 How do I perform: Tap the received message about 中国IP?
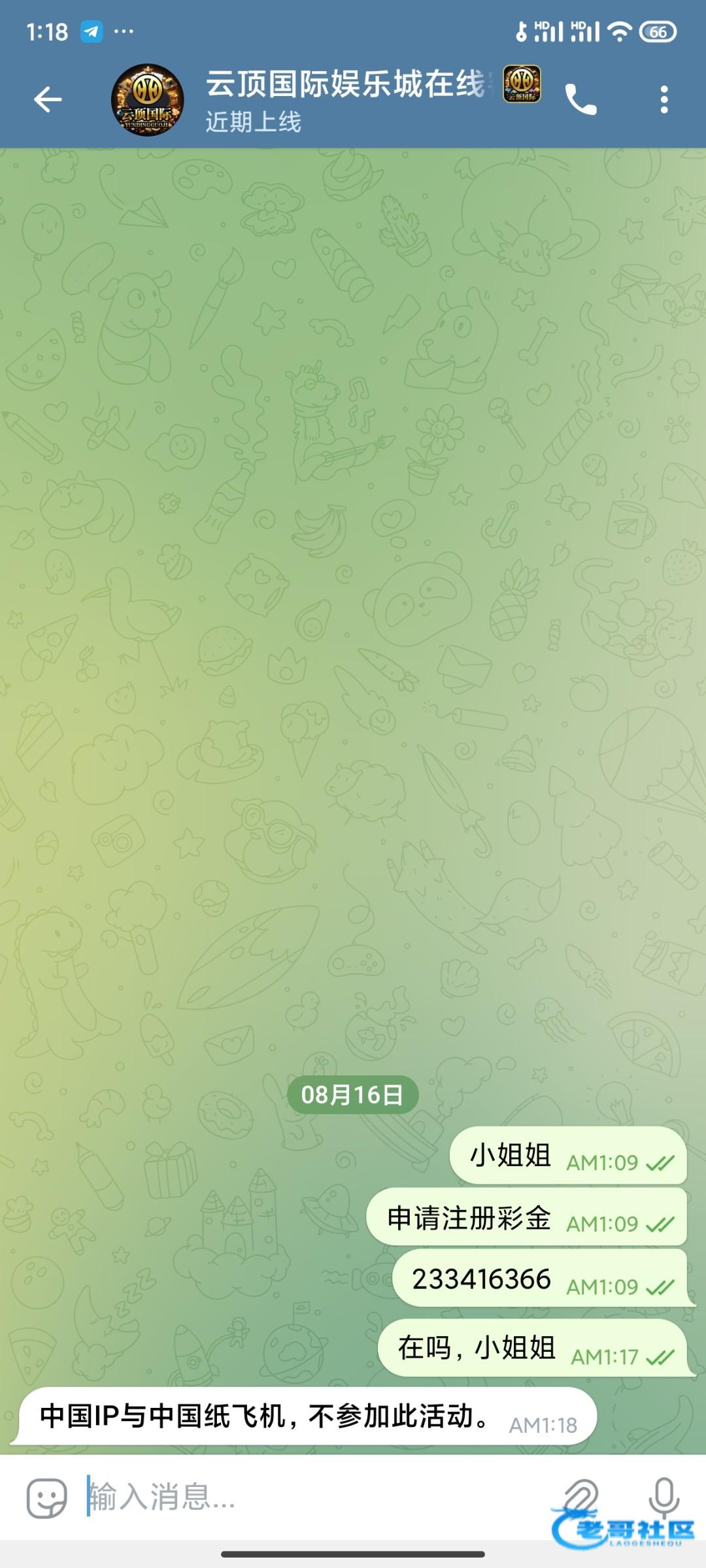coord(264,1416)
